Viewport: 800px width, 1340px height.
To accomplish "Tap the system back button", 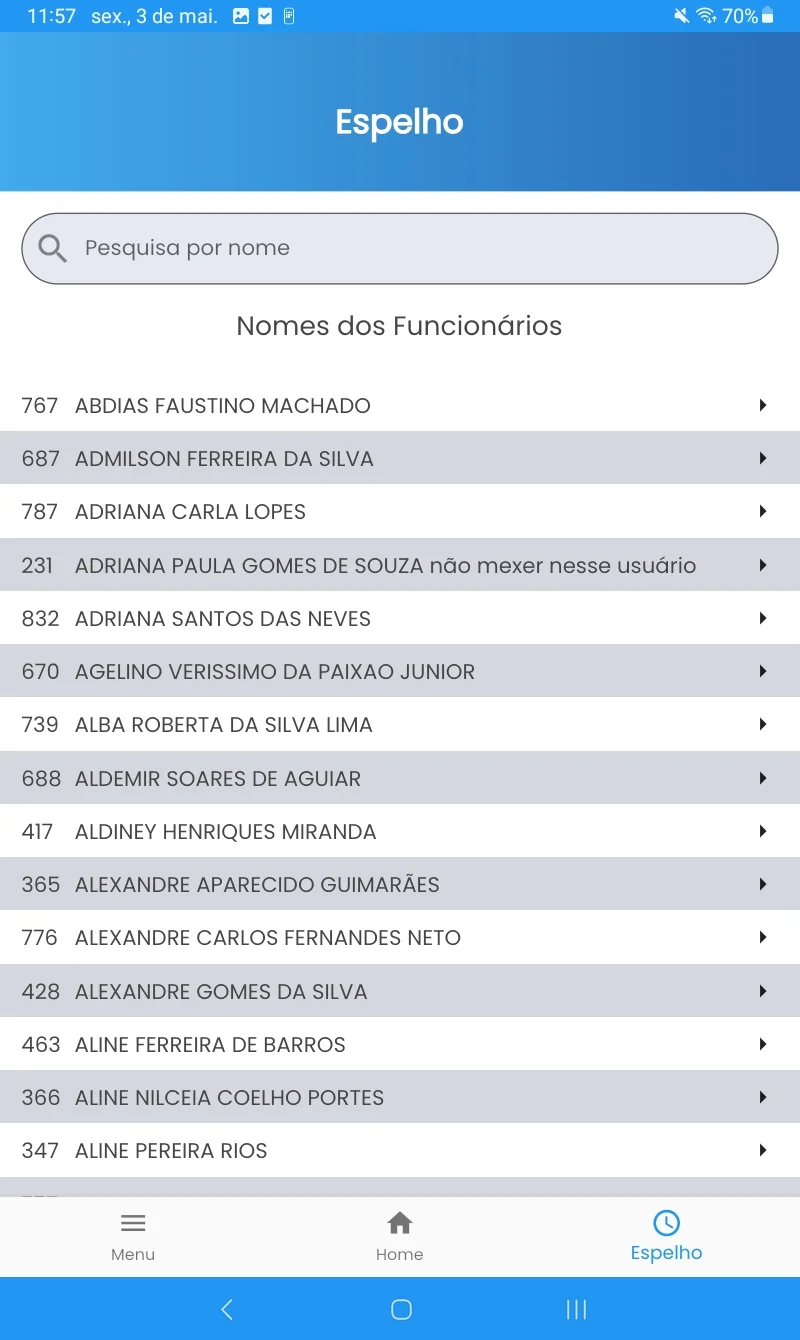I will [227, 1309].
